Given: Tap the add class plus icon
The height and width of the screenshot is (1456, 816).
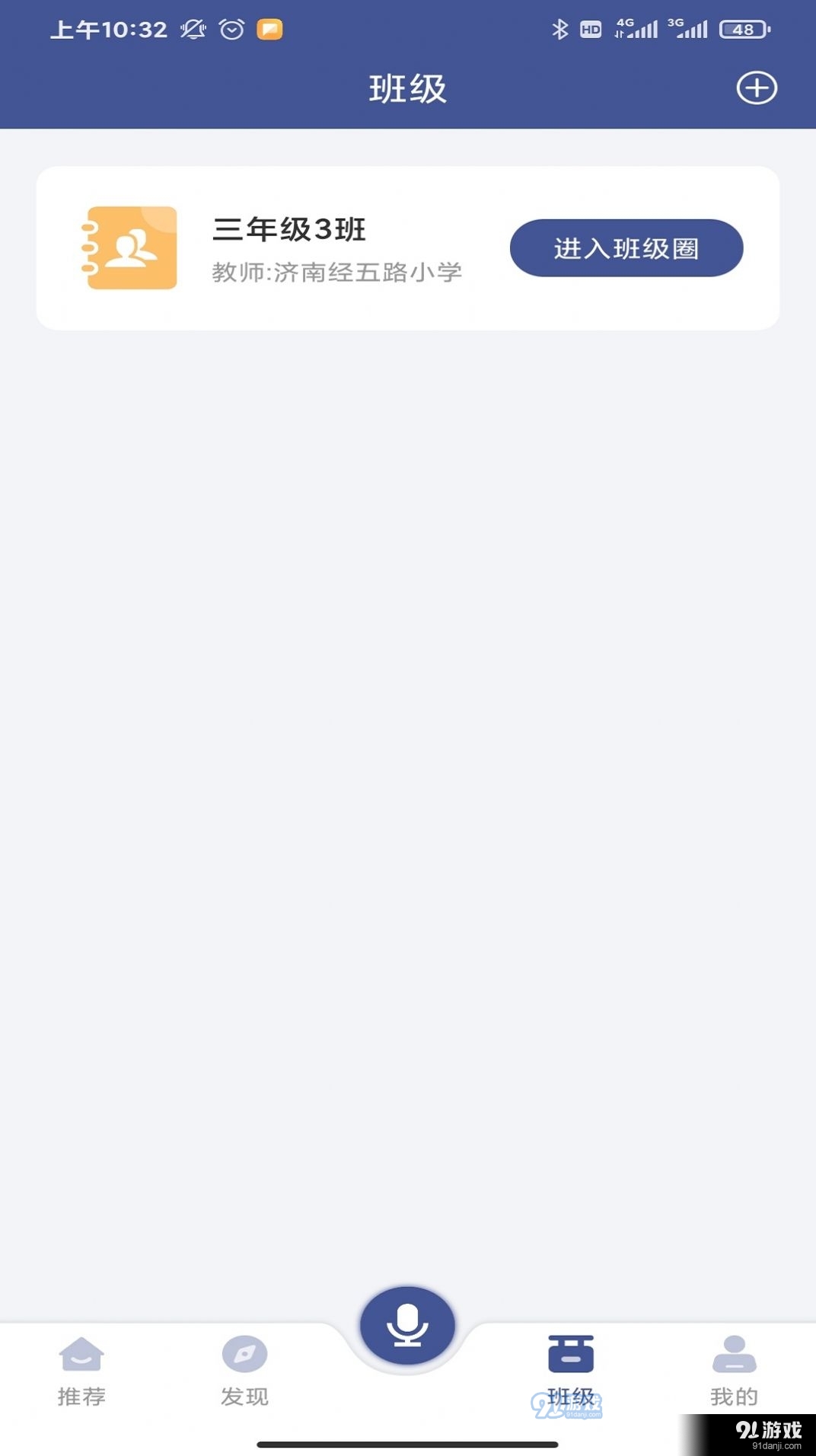Looking at the screenshot, I should (756, 88).
